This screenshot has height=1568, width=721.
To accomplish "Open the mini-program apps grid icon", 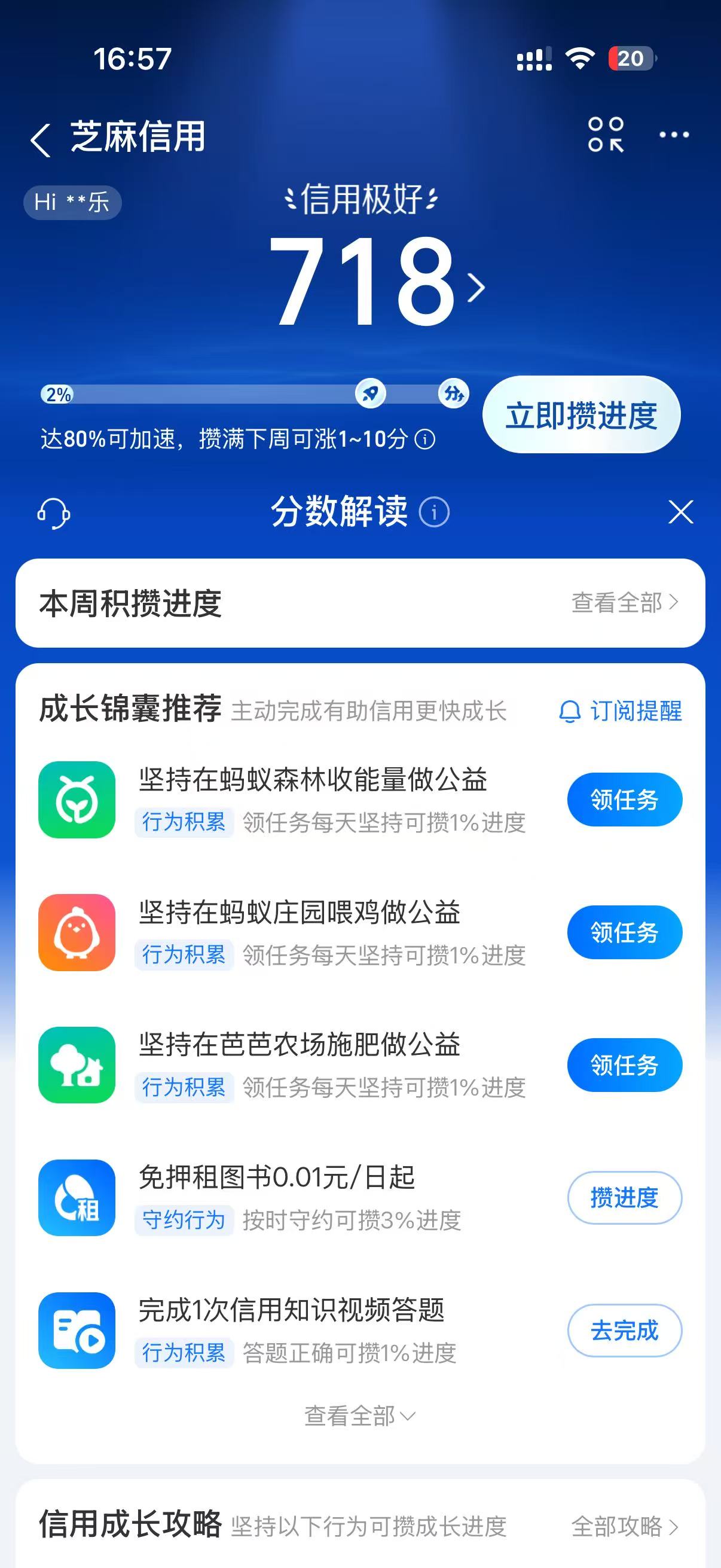I will pos(606,135).
